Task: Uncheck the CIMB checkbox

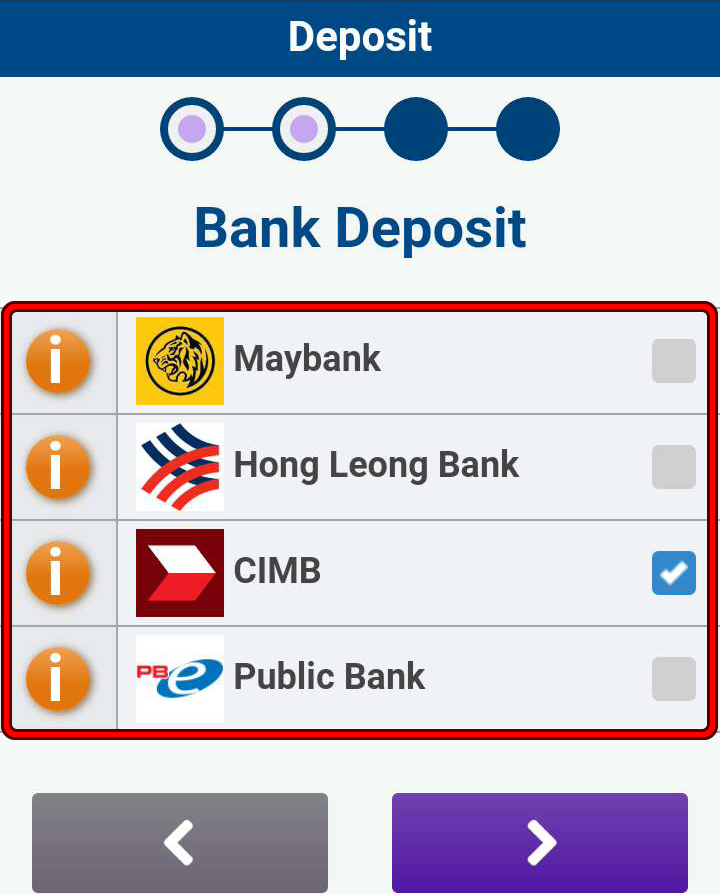Action: pos(673,573)
